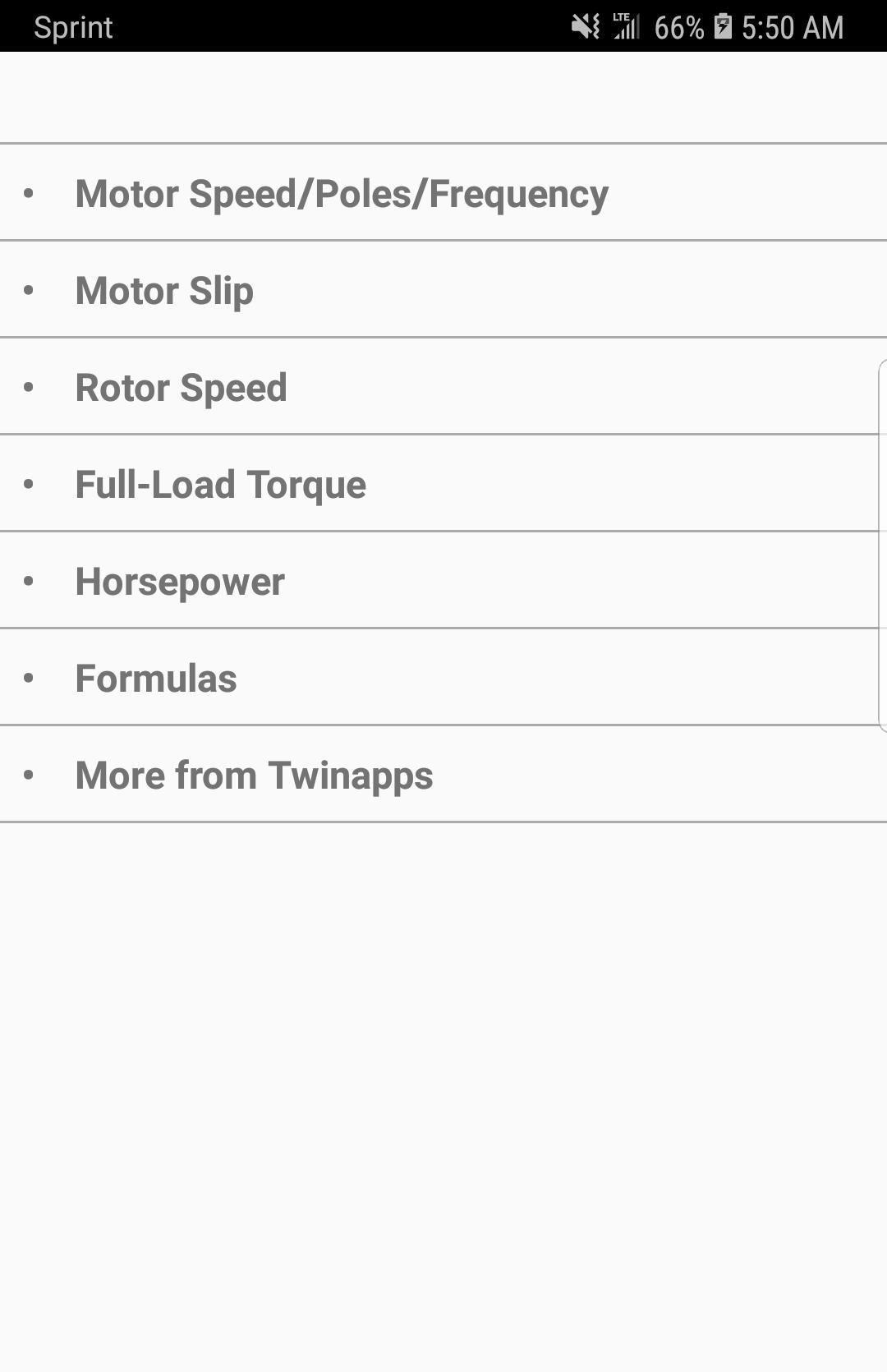Tap the charging battery icon
Screen dimensions: 887x1372
coord(723,27)
